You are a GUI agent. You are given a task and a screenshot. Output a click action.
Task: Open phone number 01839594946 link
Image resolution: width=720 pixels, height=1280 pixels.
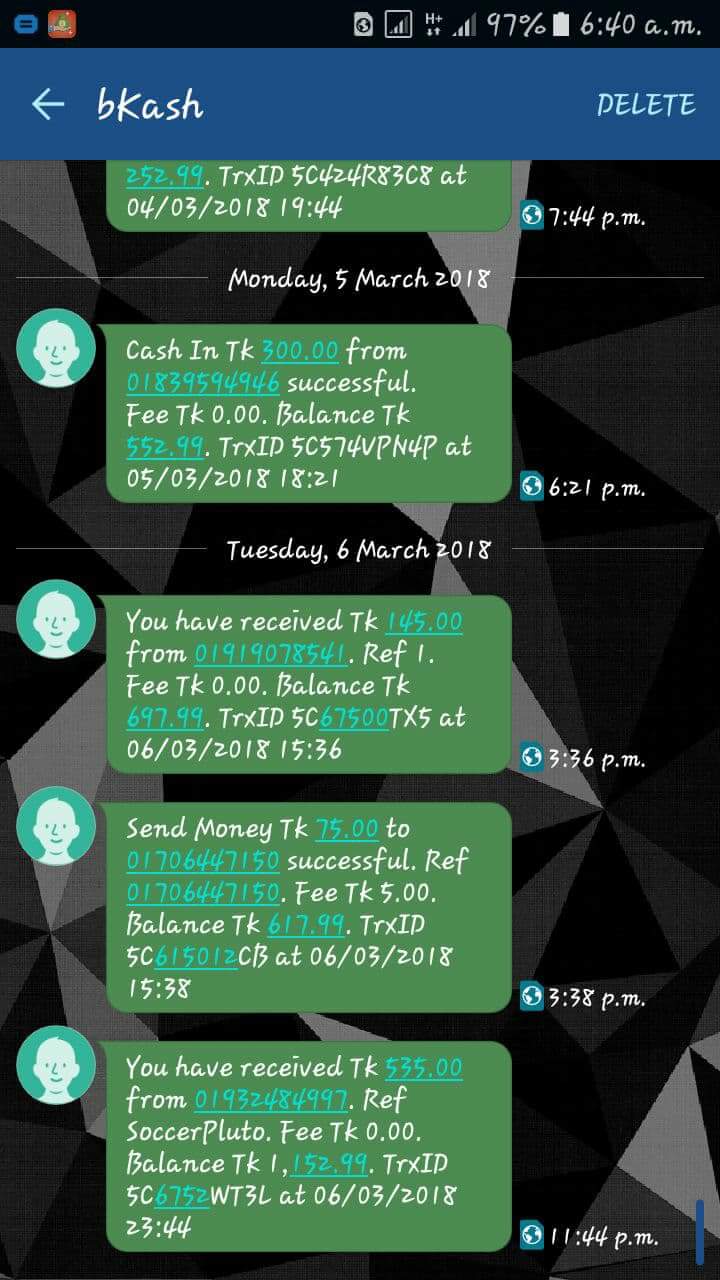[x=203, y=383]
